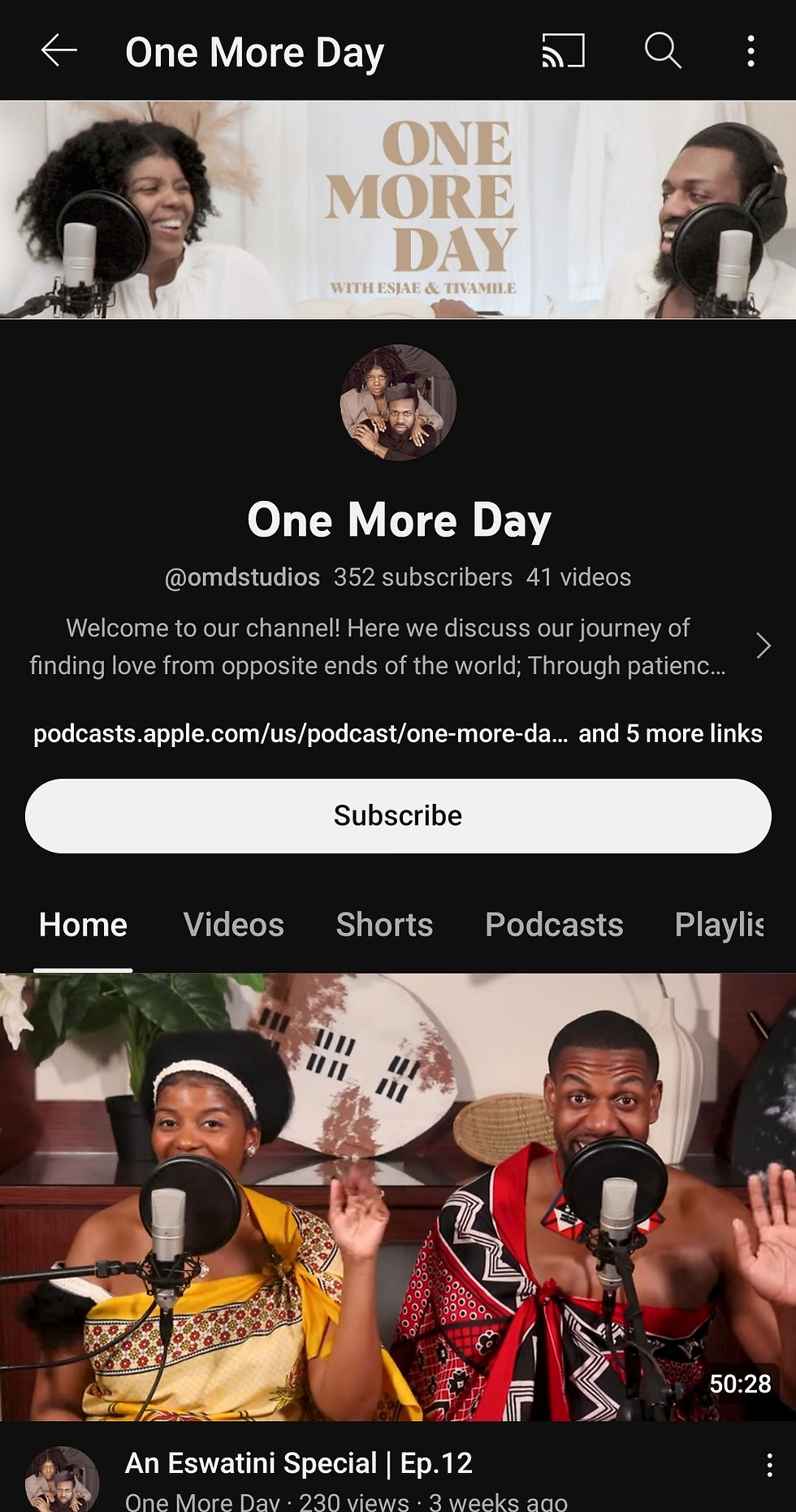This screenshot has height=1512, width=796.
Task: Stay on the Home tab
Action: (x=83, y=925)
